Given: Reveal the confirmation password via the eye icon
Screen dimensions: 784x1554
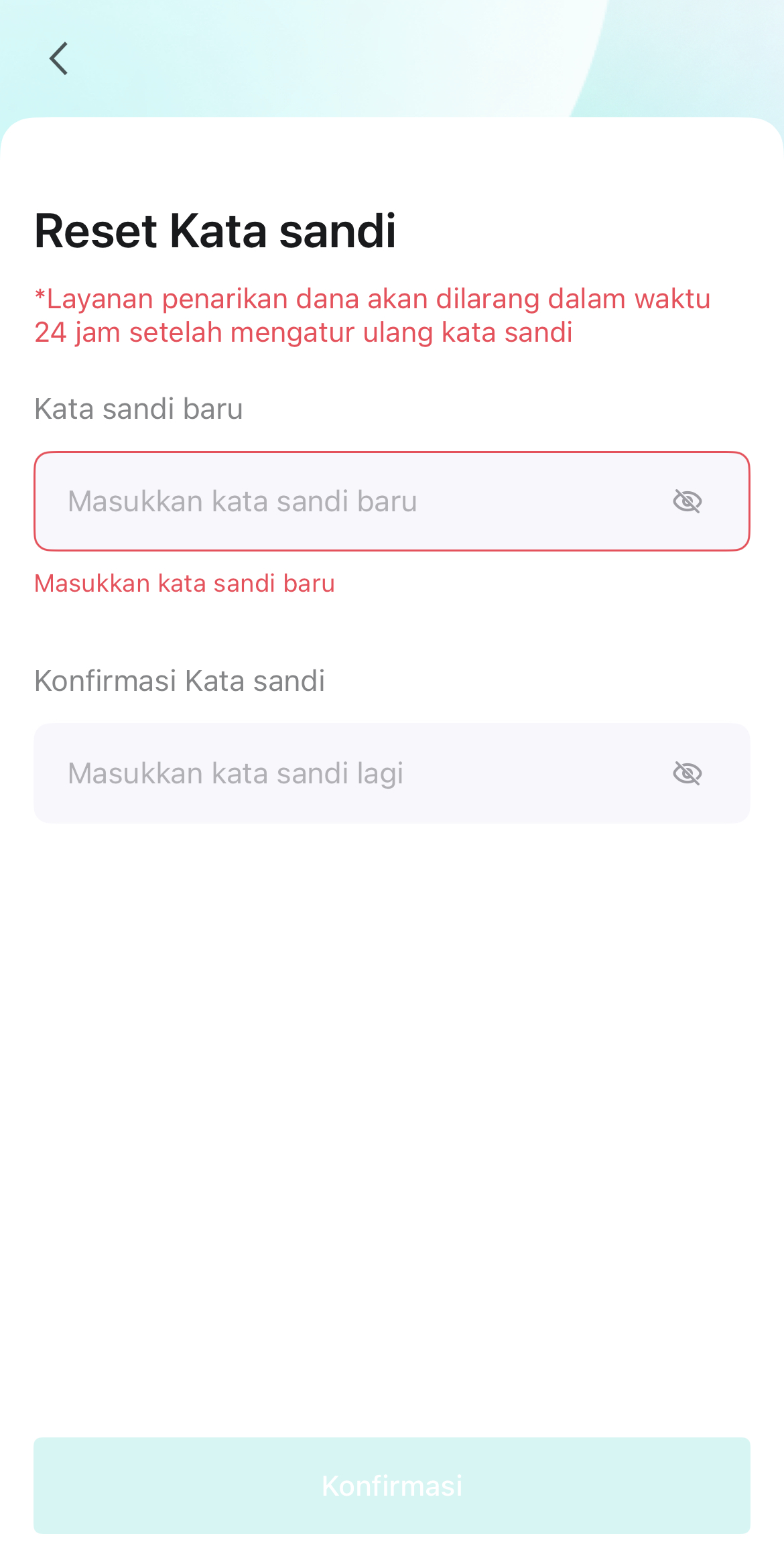Looking at the screenshot, I should pyautogui.click(x=687, y=773).
